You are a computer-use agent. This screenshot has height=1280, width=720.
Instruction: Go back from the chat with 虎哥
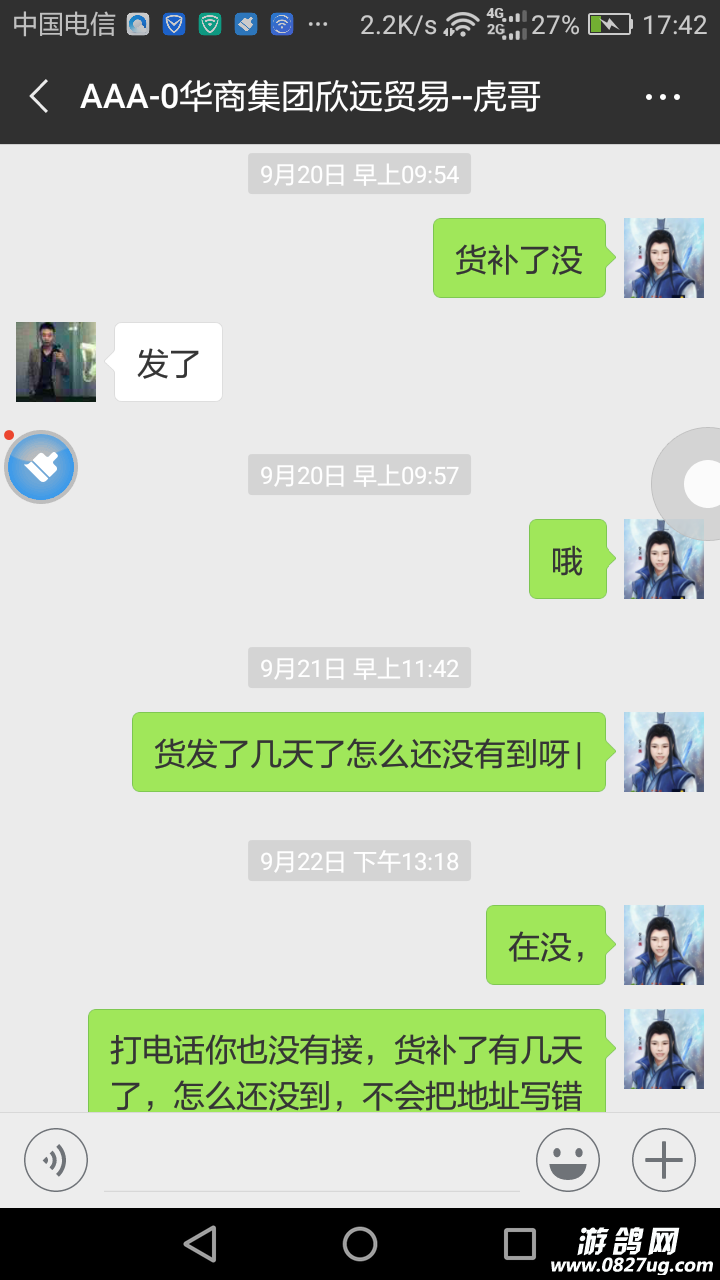point(39,97)
